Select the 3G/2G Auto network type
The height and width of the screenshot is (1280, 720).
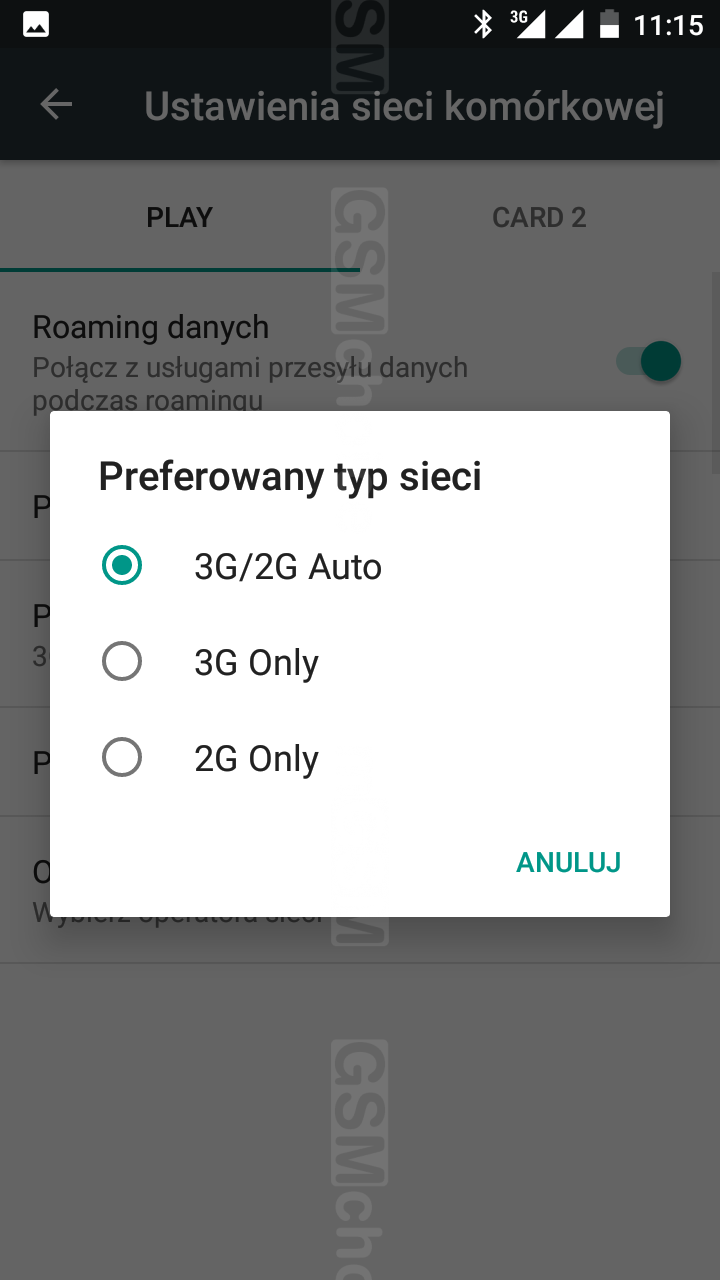360,567
